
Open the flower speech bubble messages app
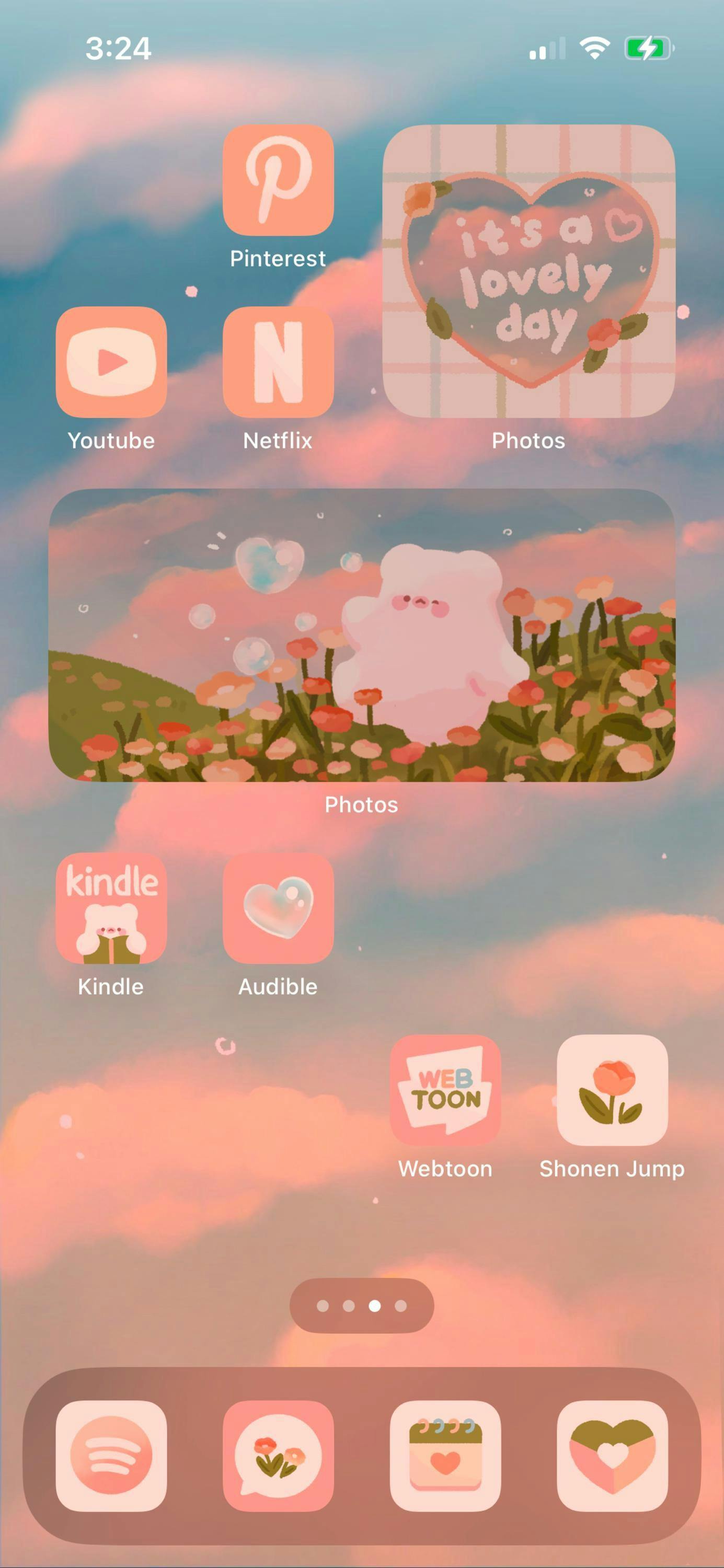pyautogui.click(x=278, y=1456)
